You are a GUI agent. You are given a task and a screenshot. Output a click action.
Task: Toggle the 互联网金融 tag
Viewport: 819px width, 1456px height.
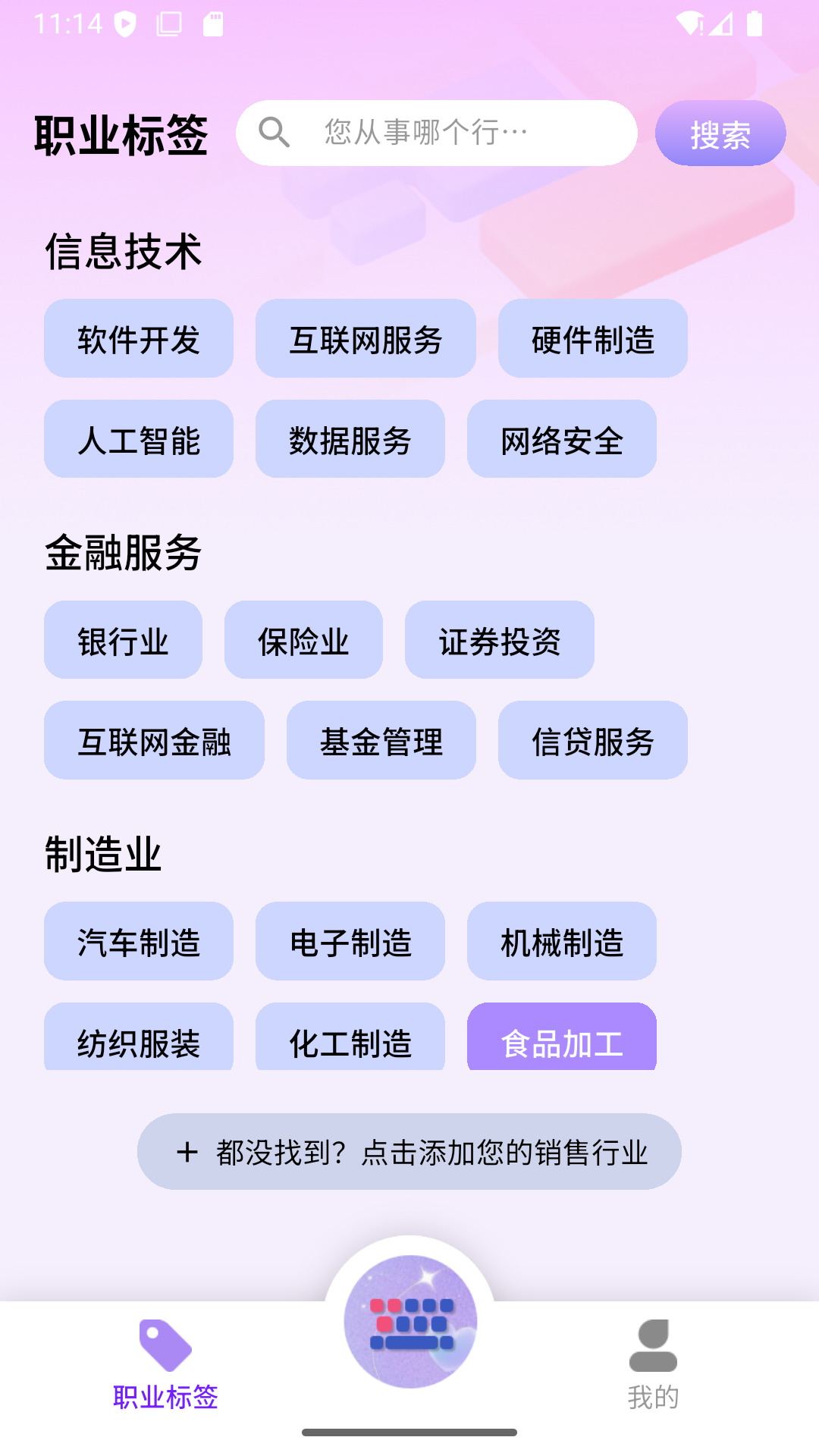154,741
